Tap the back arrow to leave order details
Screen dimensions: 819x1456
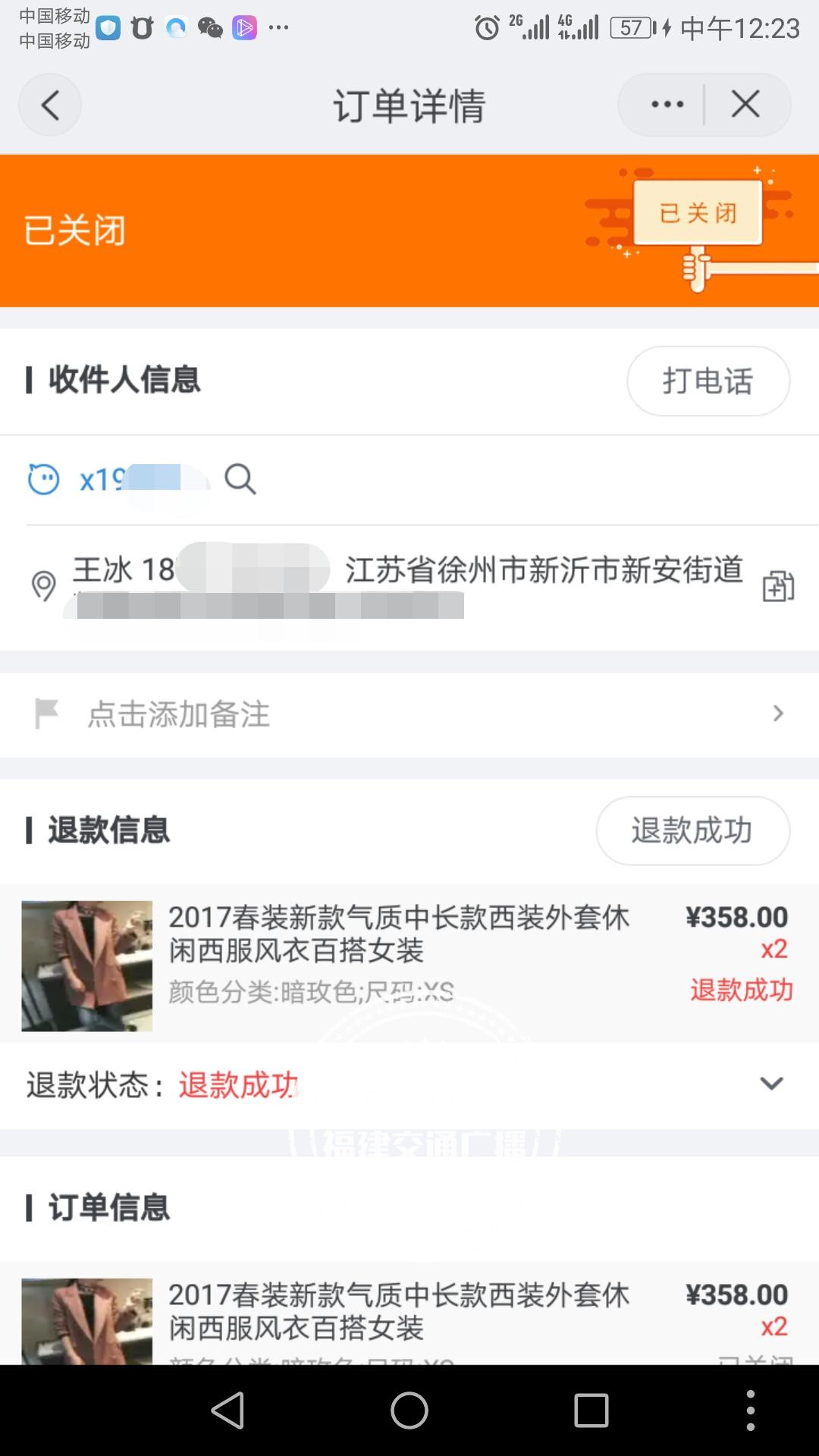point(50,104)
